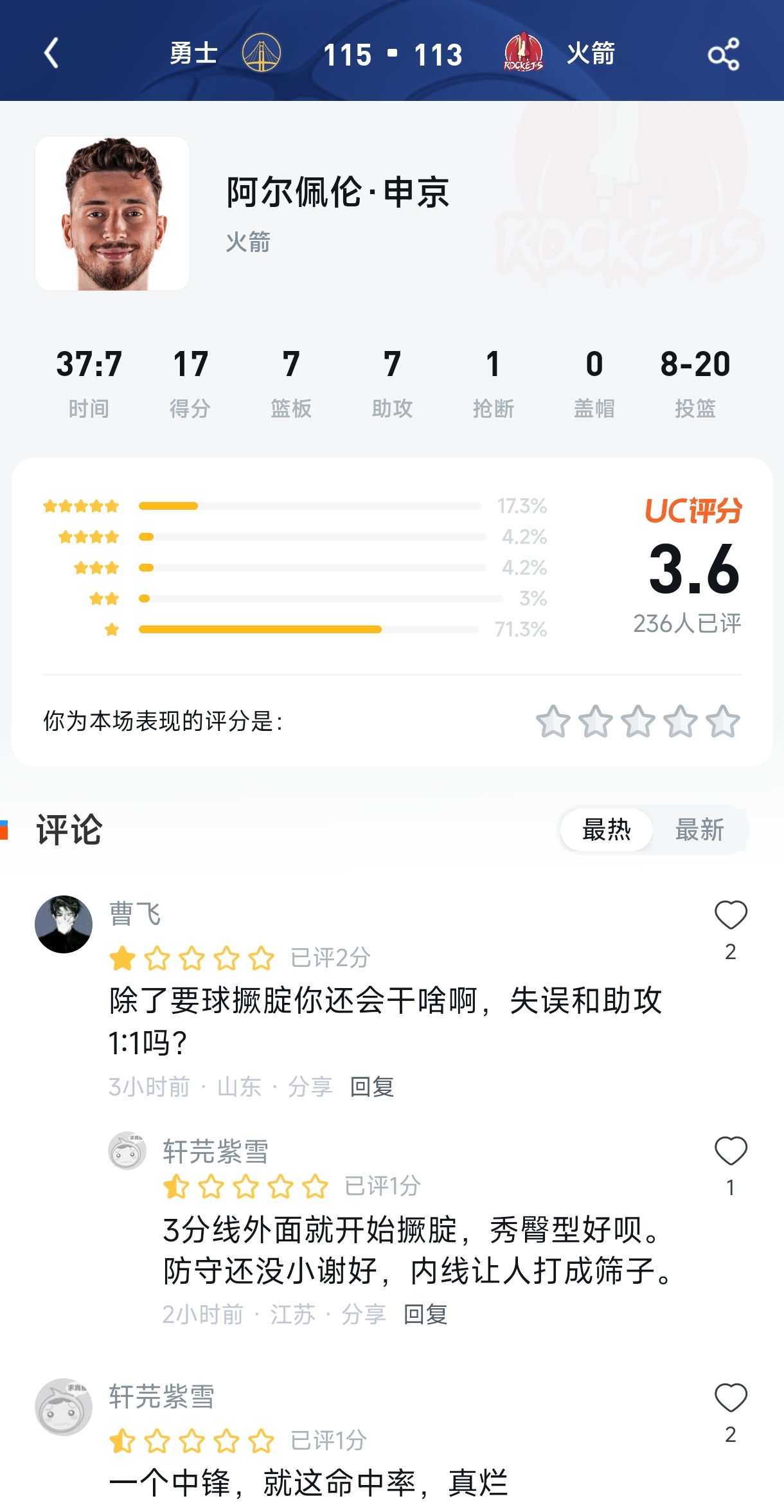
Task: Share 曹飞's comment
Action: click(x=310, y=1087)
